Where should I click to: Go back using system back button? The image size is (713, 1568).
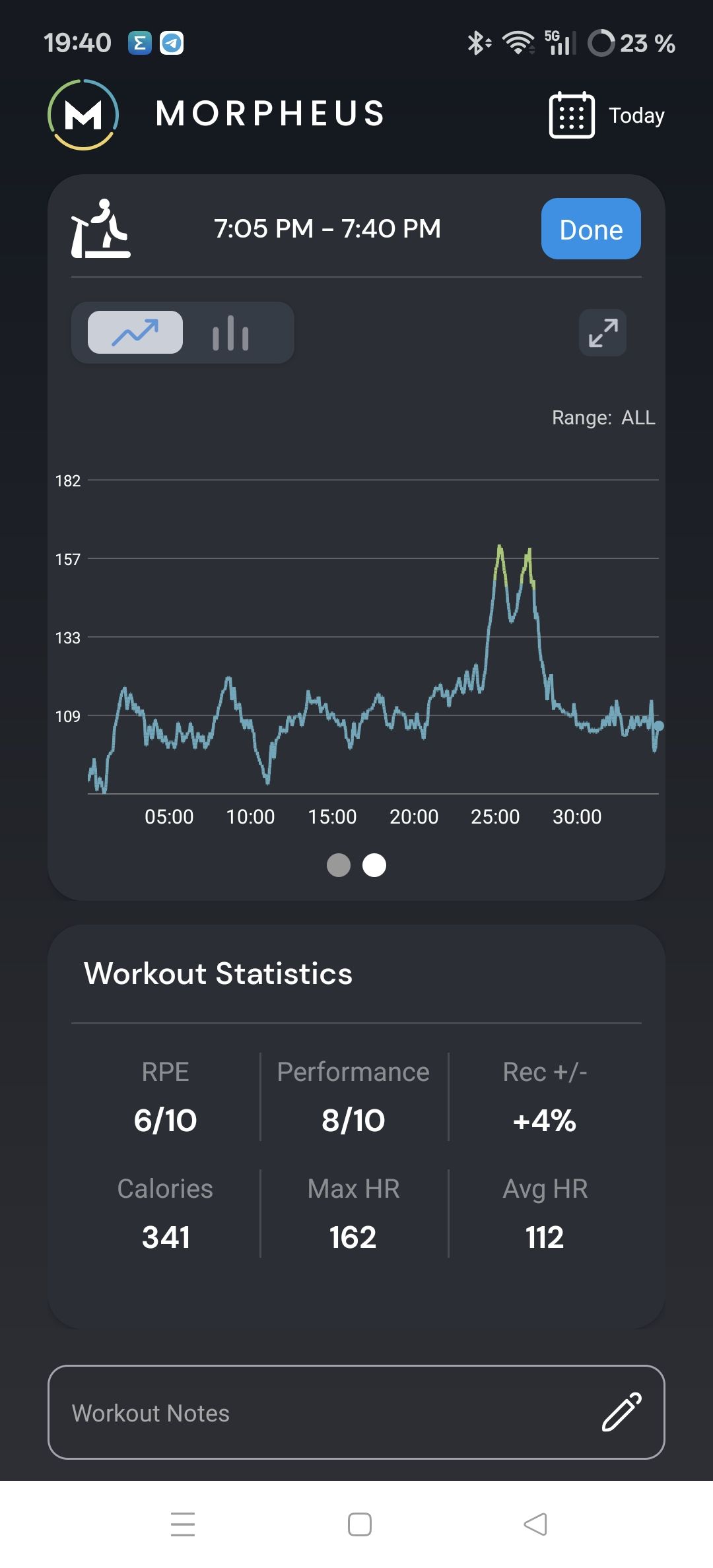click(x=535, y=1524)
